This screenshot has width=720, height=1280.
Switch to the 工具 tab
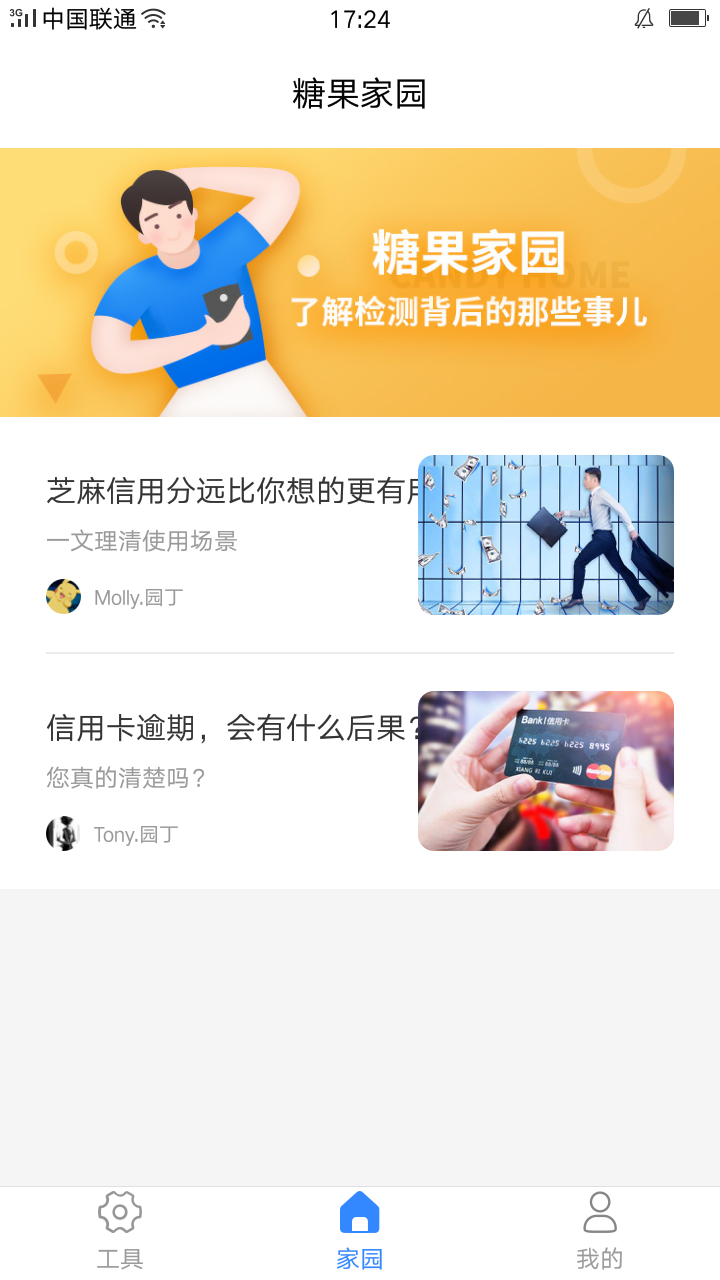point(120,1231)
